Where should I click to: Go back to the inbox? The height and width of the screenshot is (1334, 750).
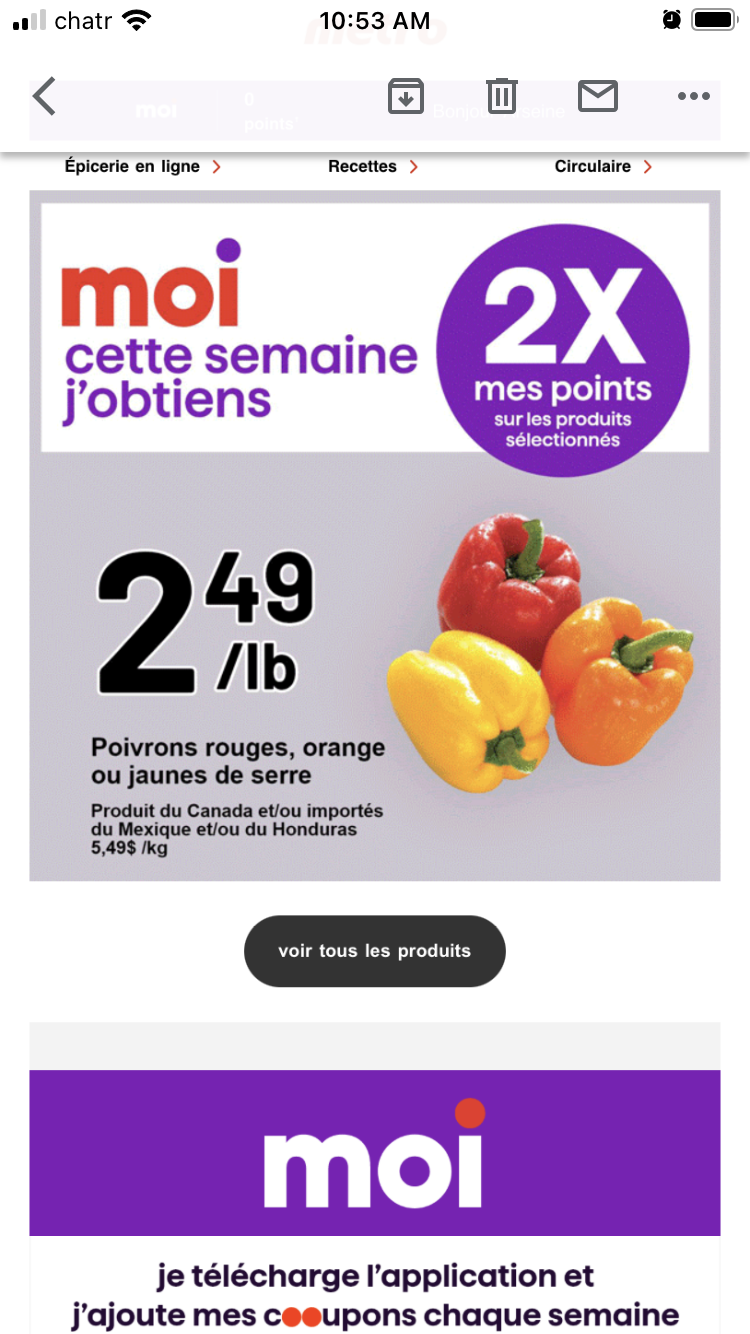(x=45, y=97)
